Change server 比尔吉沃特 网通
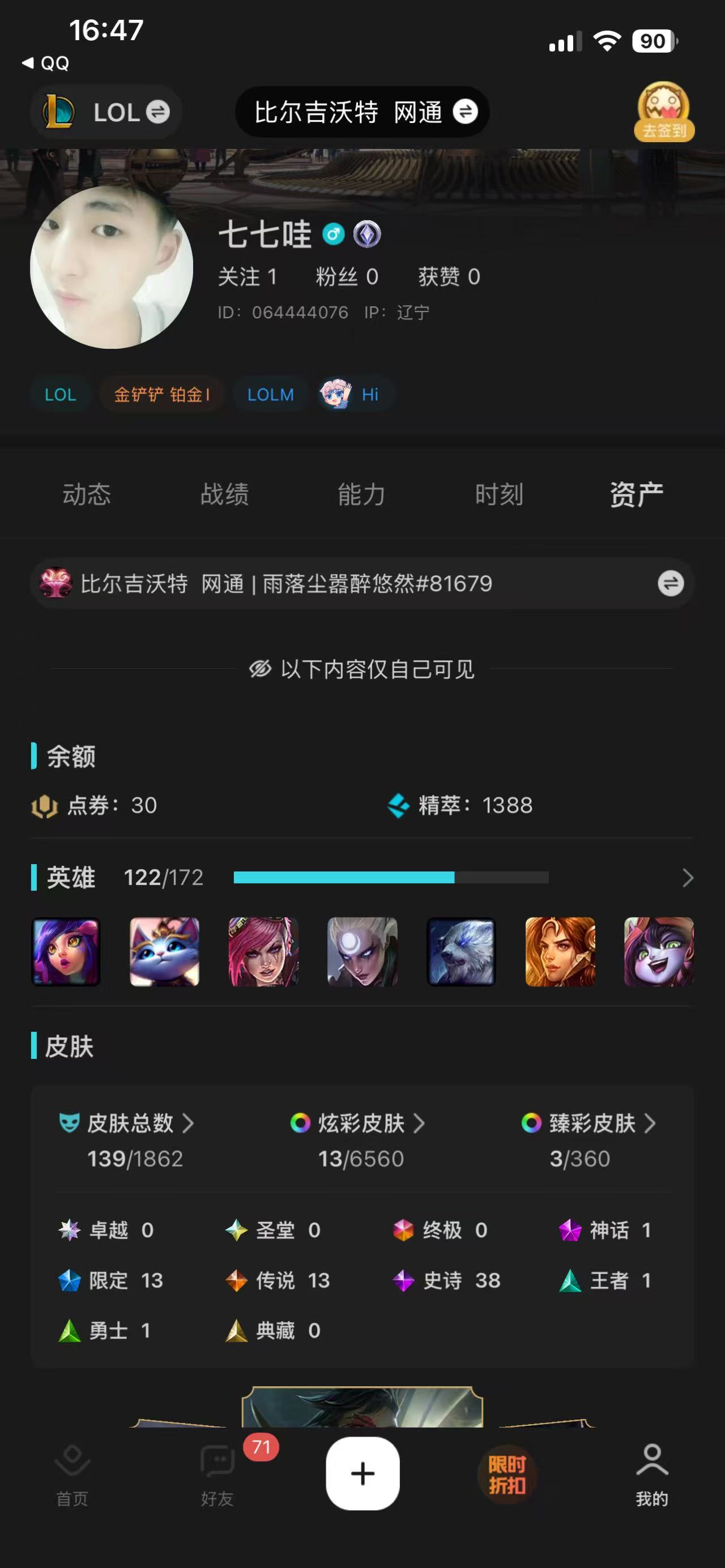This screenshot has width=725, height=1568. tap(363, 112)
